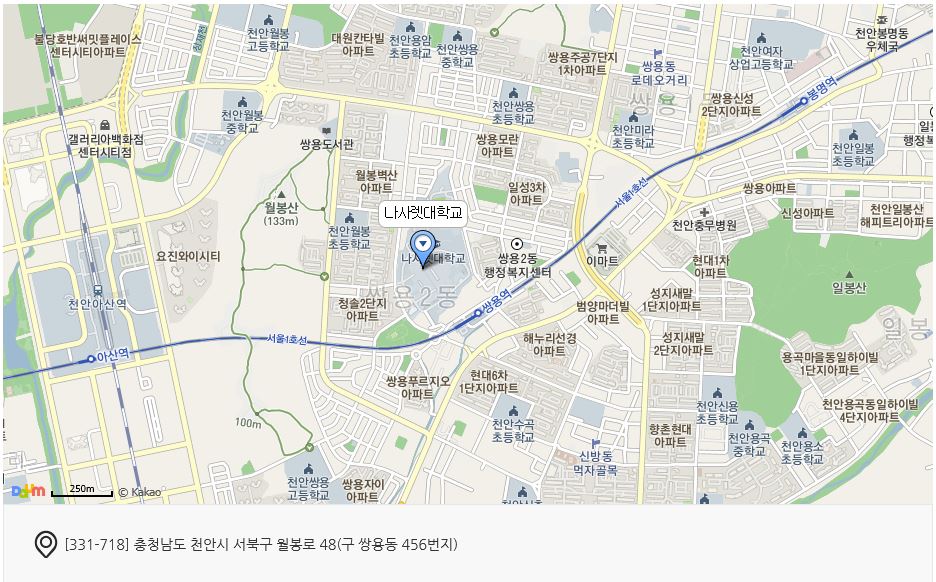Open the 나사렛대학교 label bubble
This screenshot has height=582, width=936.
point(424,213)
